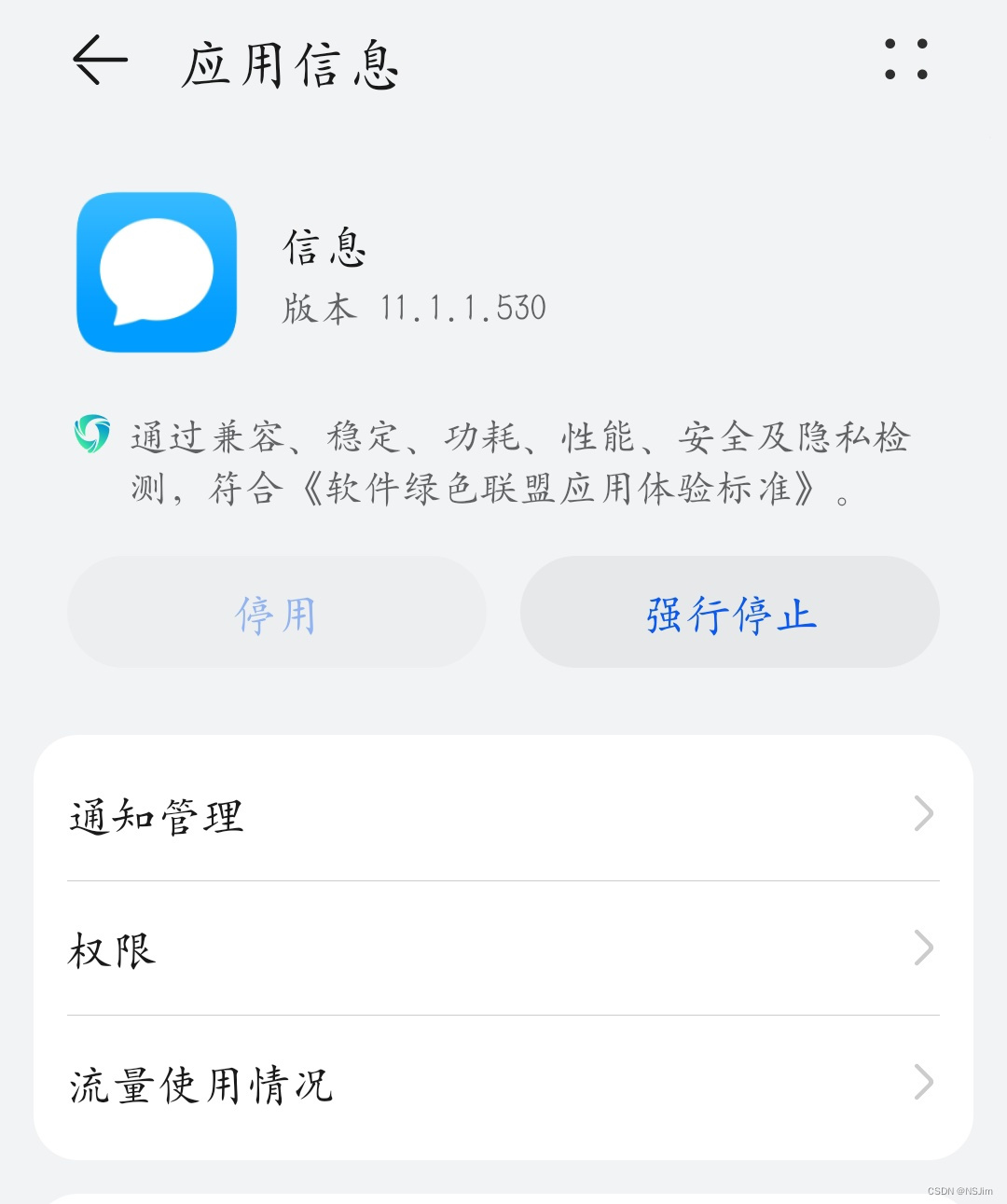Open the overflow menu with four dots

pyautogui.click(x=907, y=61)
